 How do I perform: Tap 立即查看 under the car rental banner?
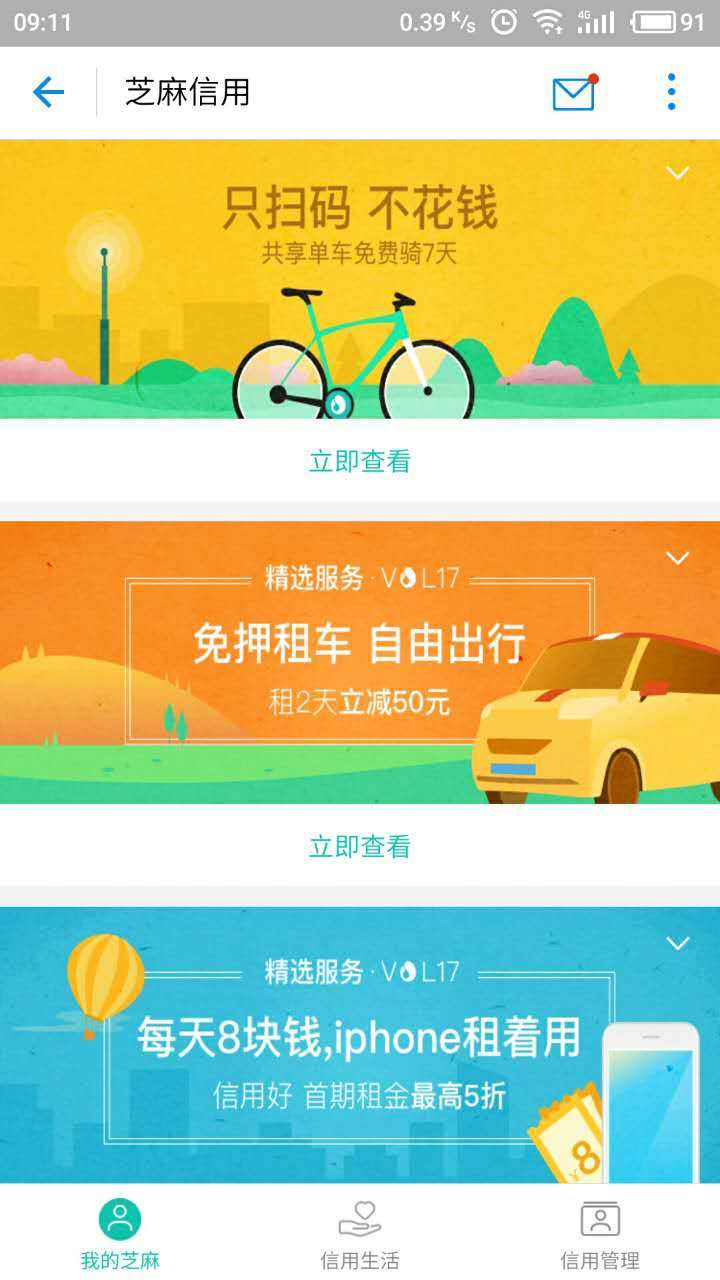tap(360, 847)
